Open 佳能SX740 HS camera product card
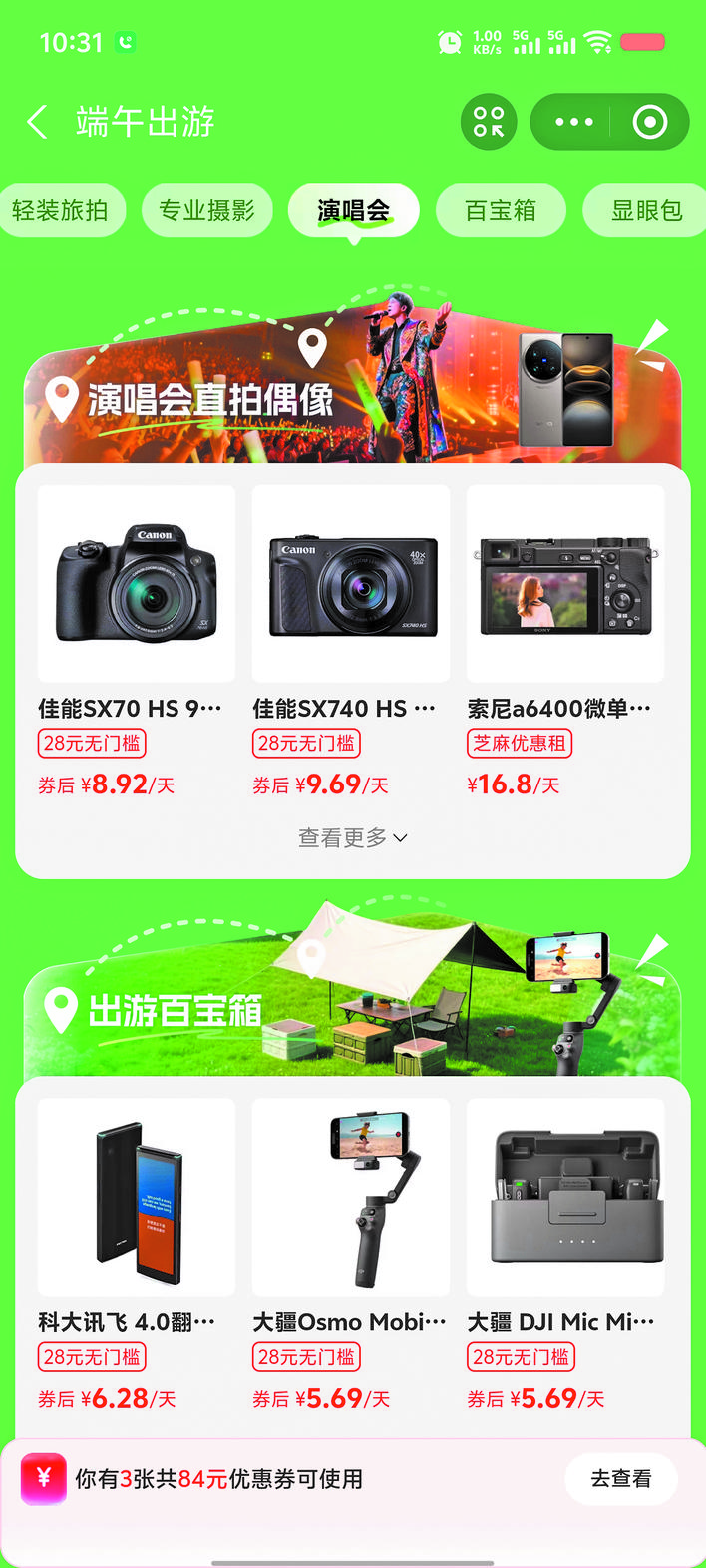Image resolution: width=706 pixels, height=1568 pixels. tap(351, 642)
